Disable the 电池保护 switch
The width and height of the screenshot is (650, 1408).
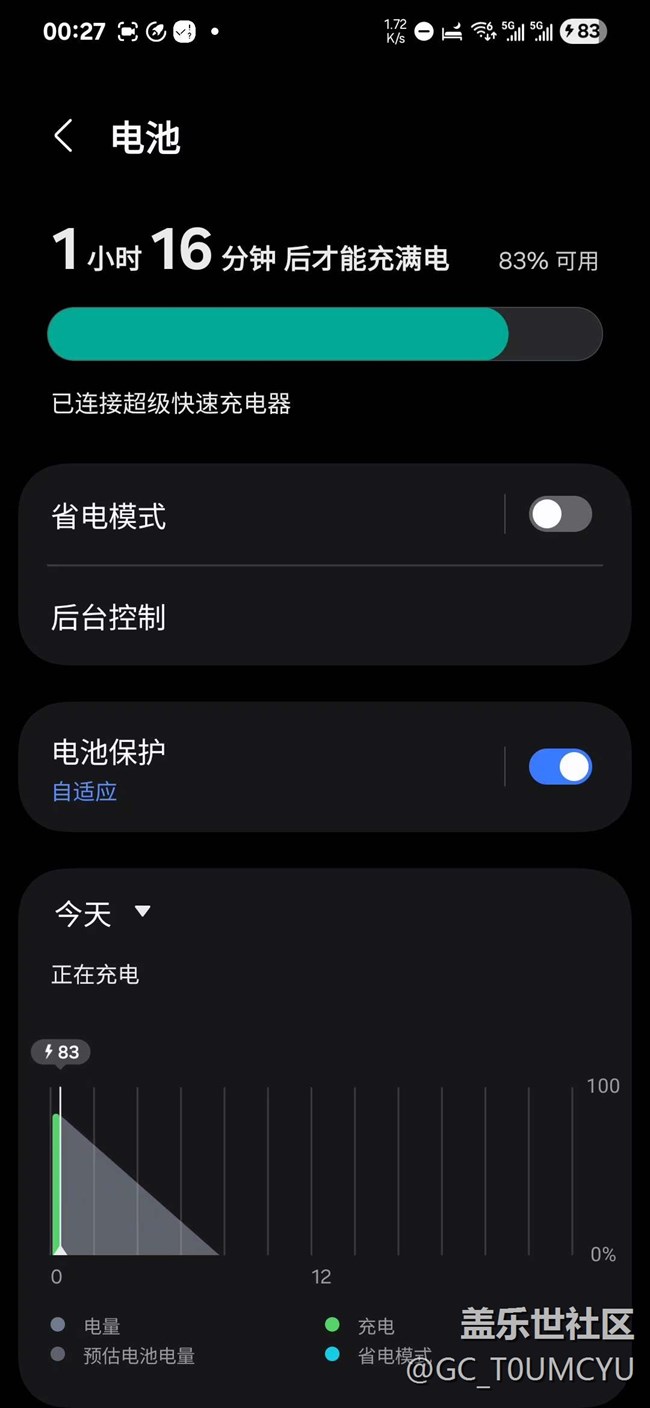pos(560,767)
